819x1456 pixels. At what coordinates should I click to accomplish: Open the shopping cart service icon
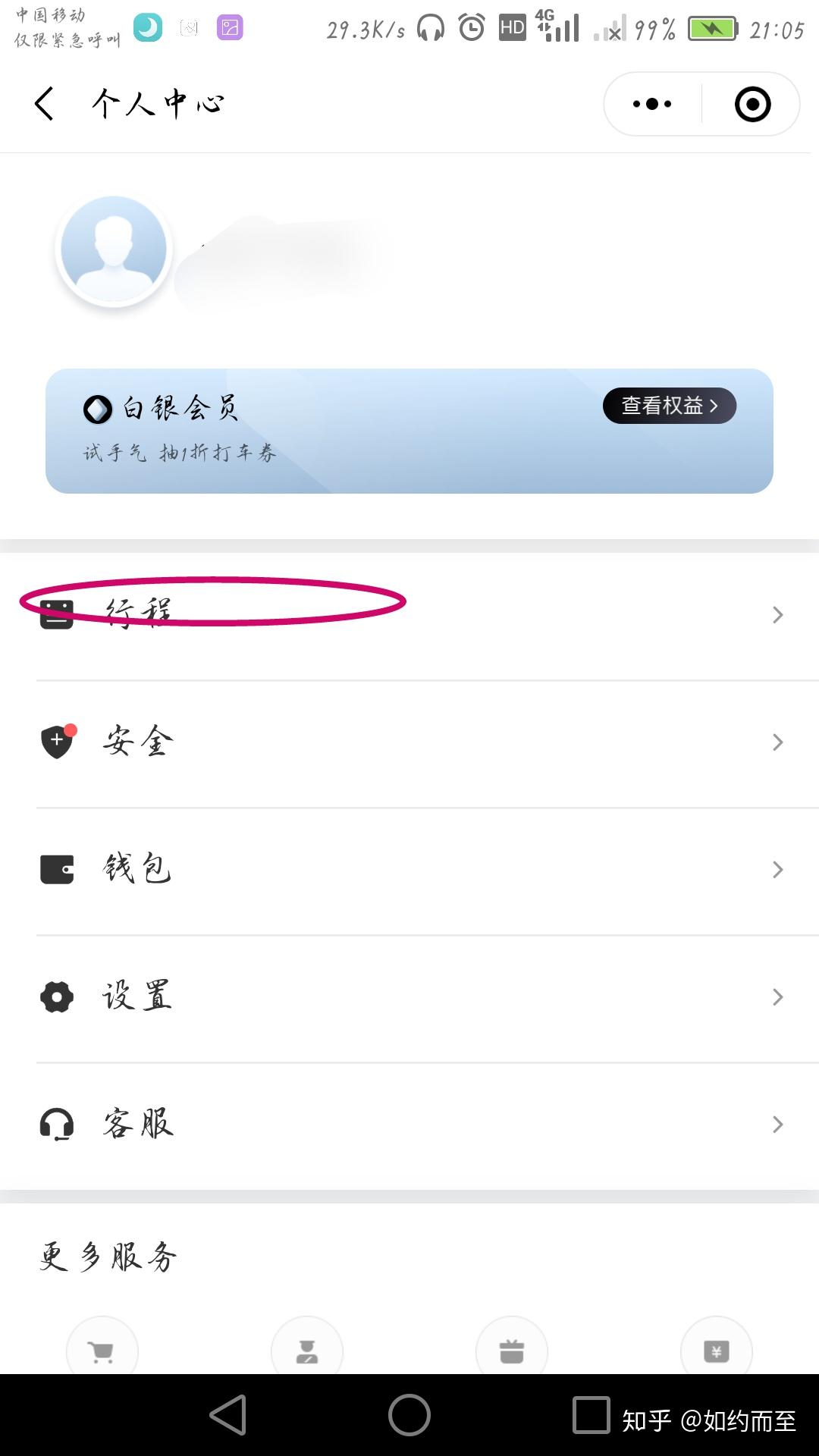coord(102,1351)
